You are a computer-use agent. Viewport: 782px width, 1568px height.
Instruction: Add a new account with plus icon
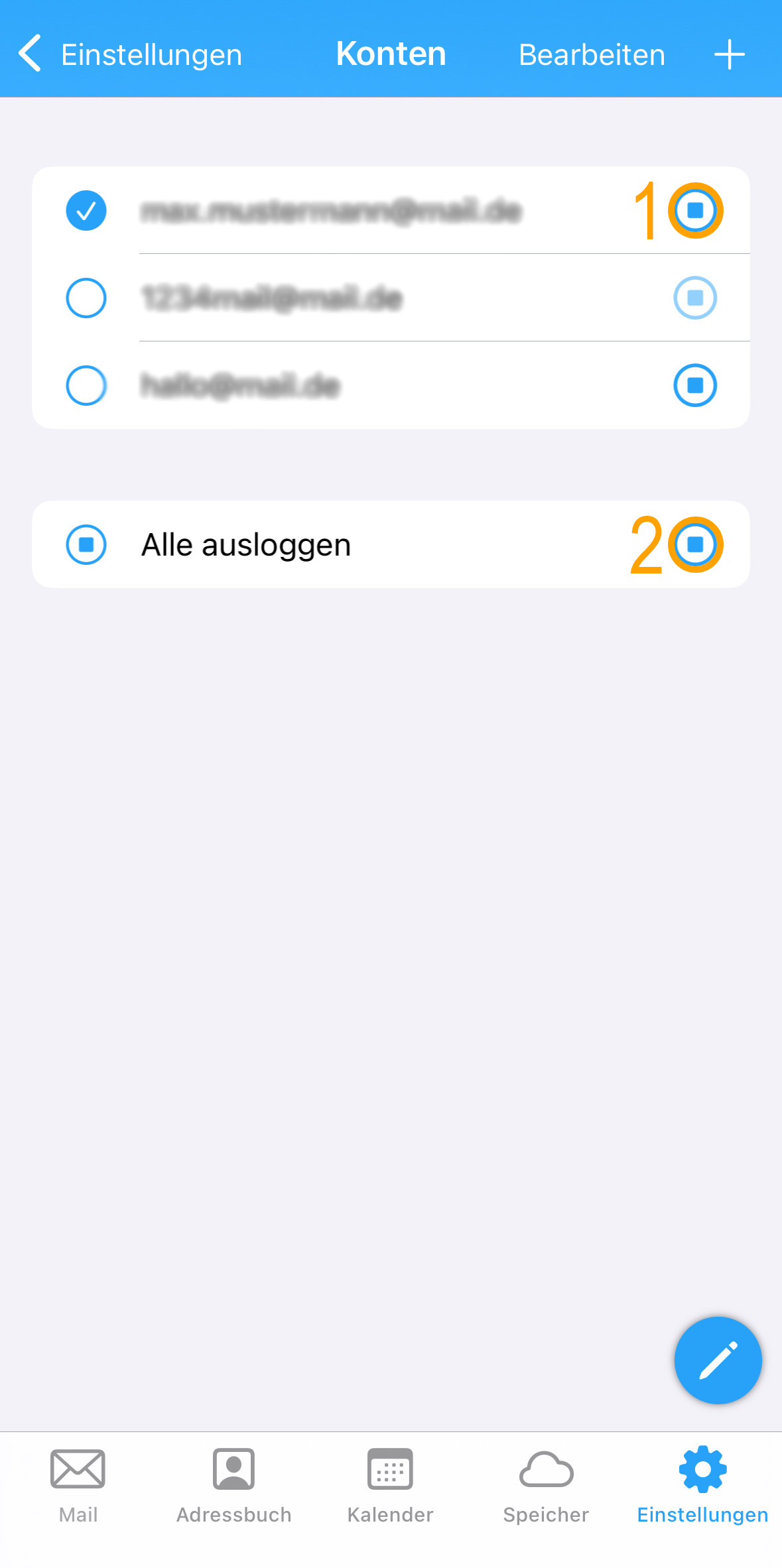[729, 54]
